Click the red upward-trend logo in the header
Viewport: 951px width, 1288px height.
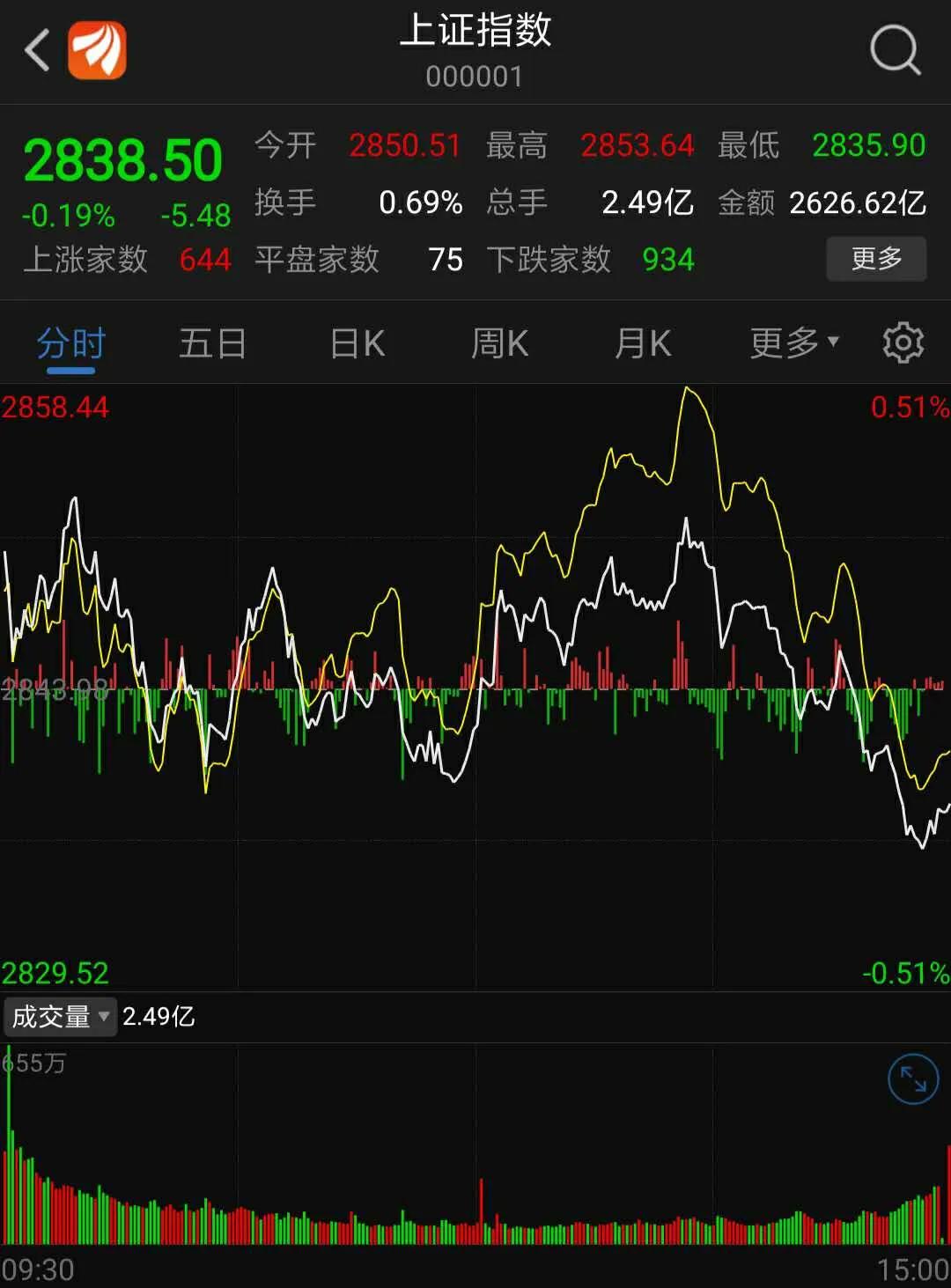point(100,50)
